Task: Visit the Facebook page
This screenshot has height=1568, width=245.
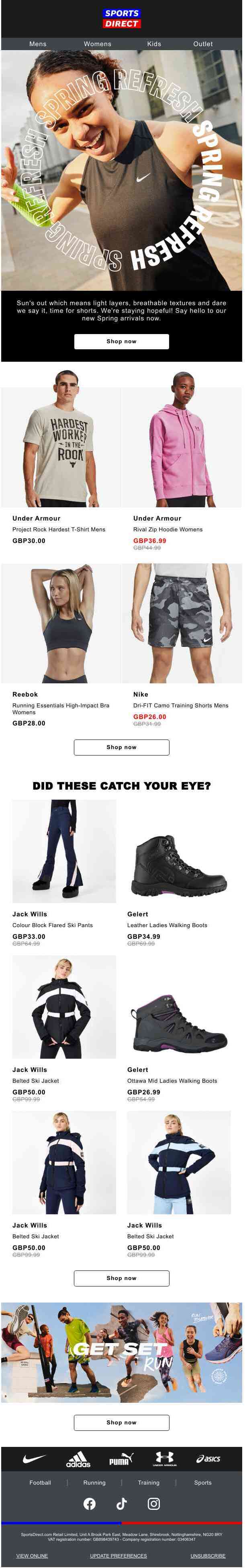Action: [x=90, y=1504]
